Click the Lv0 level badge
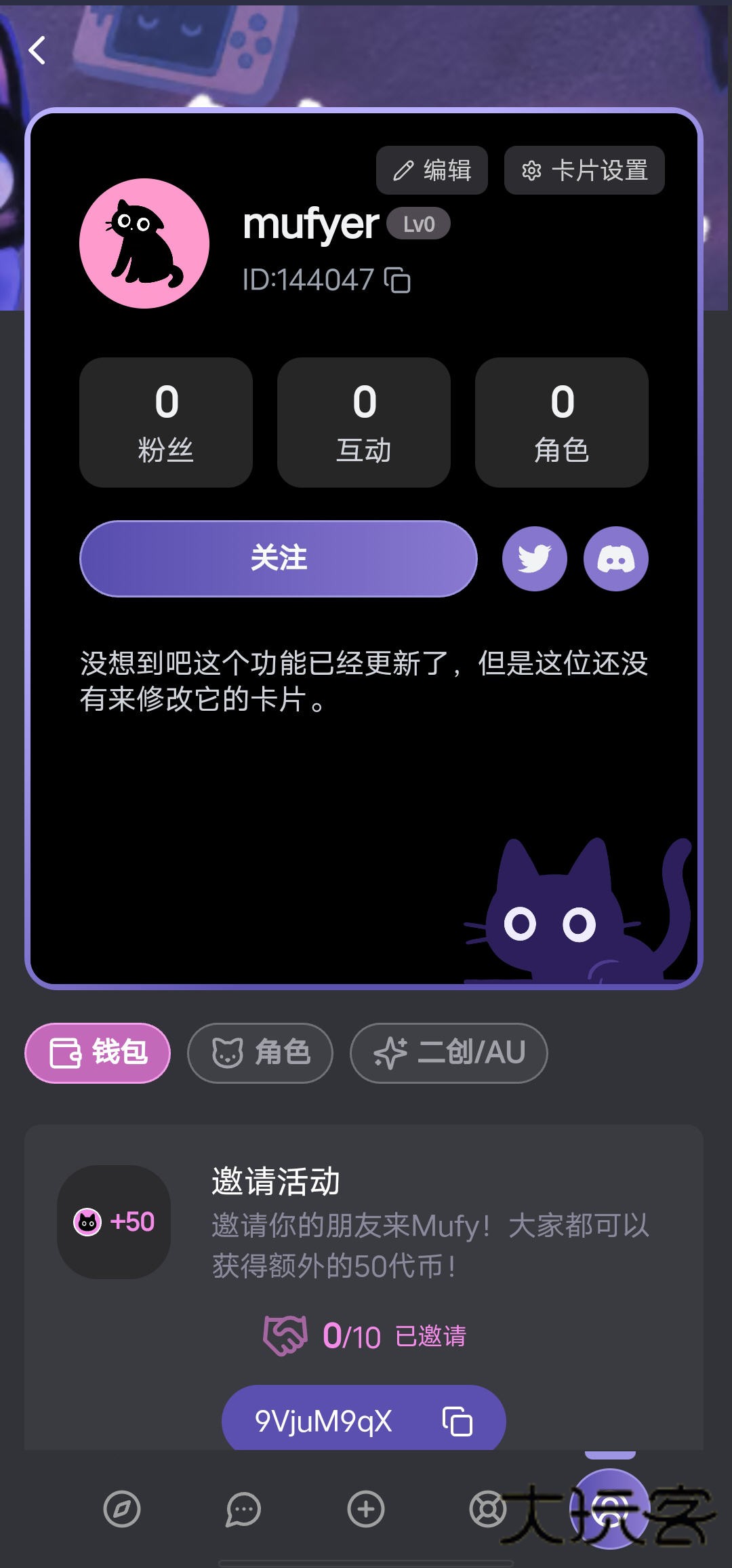The image size is (732, 1568). [418, 224]
